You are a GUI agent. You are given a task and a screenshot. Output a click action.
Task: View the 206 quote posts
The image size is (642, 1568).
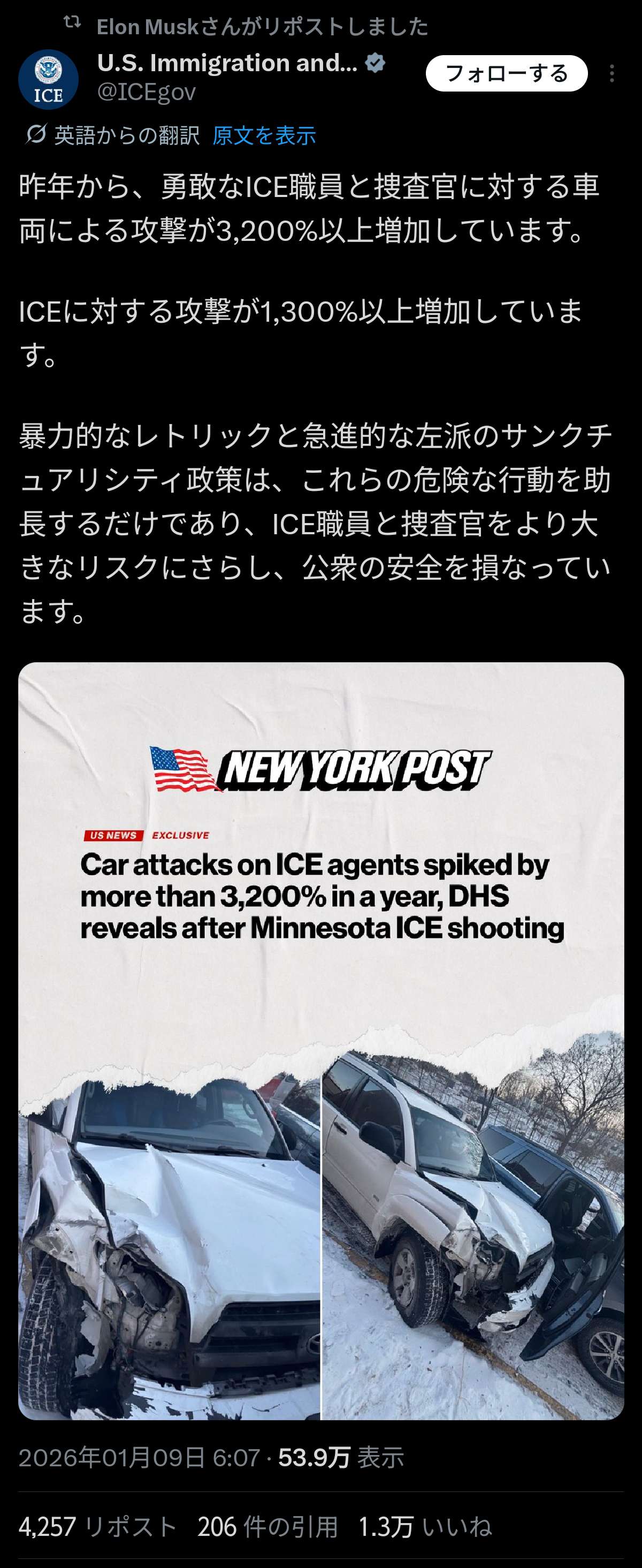click(267, 1527)
